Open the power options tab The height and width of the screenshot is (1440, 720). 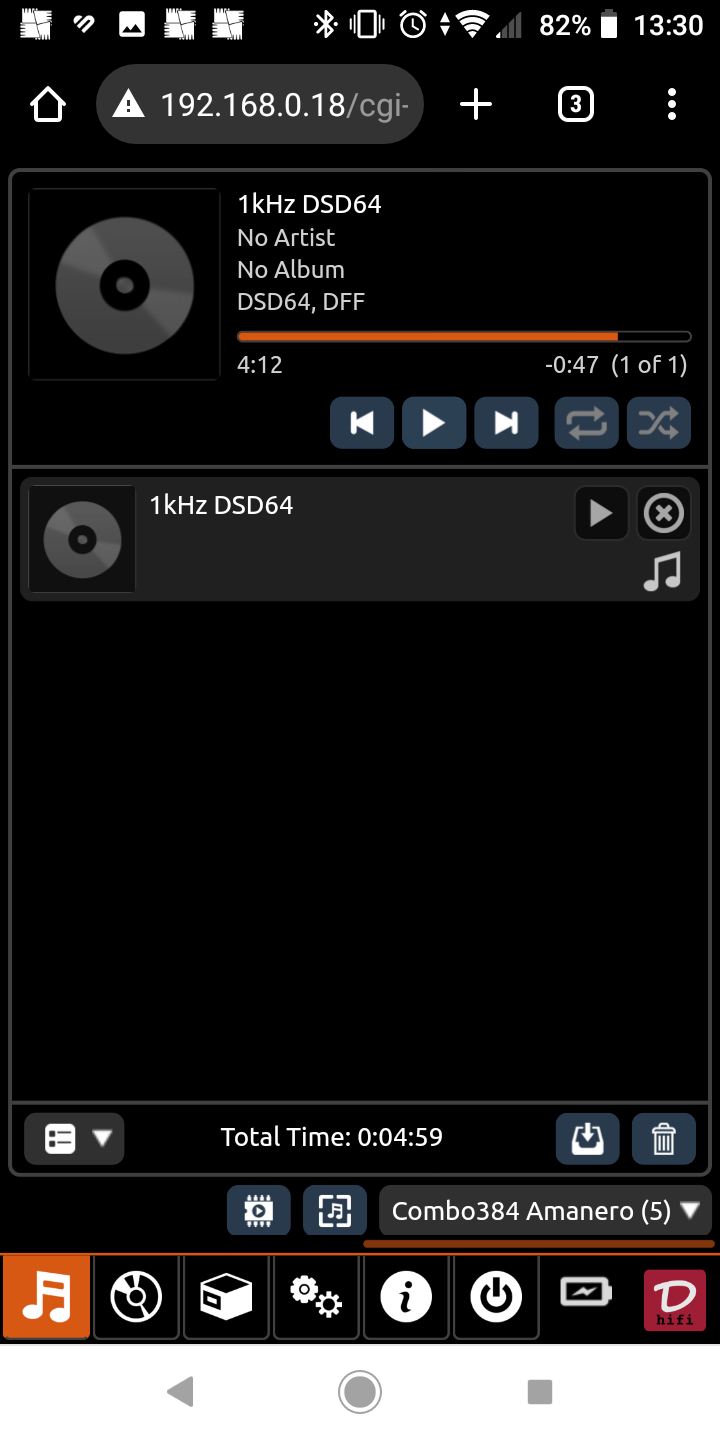coord(496,1297)
